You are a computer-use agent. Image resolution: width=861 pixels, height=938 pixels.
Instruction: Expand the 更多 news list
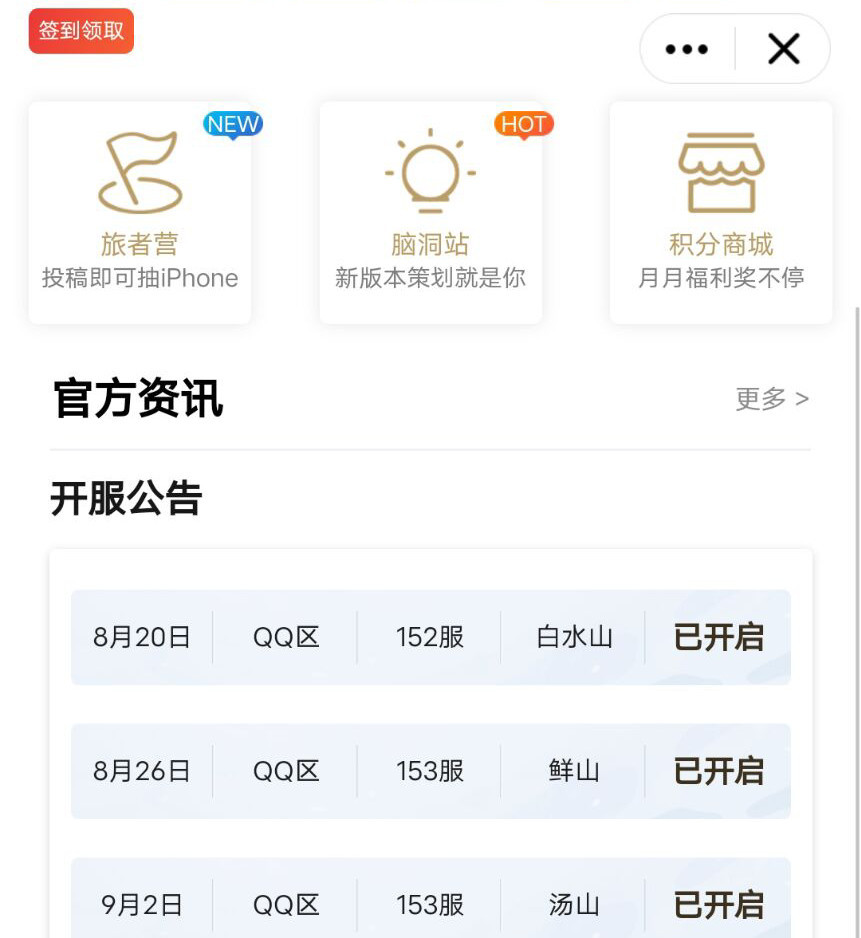click(x=770, y=398)
